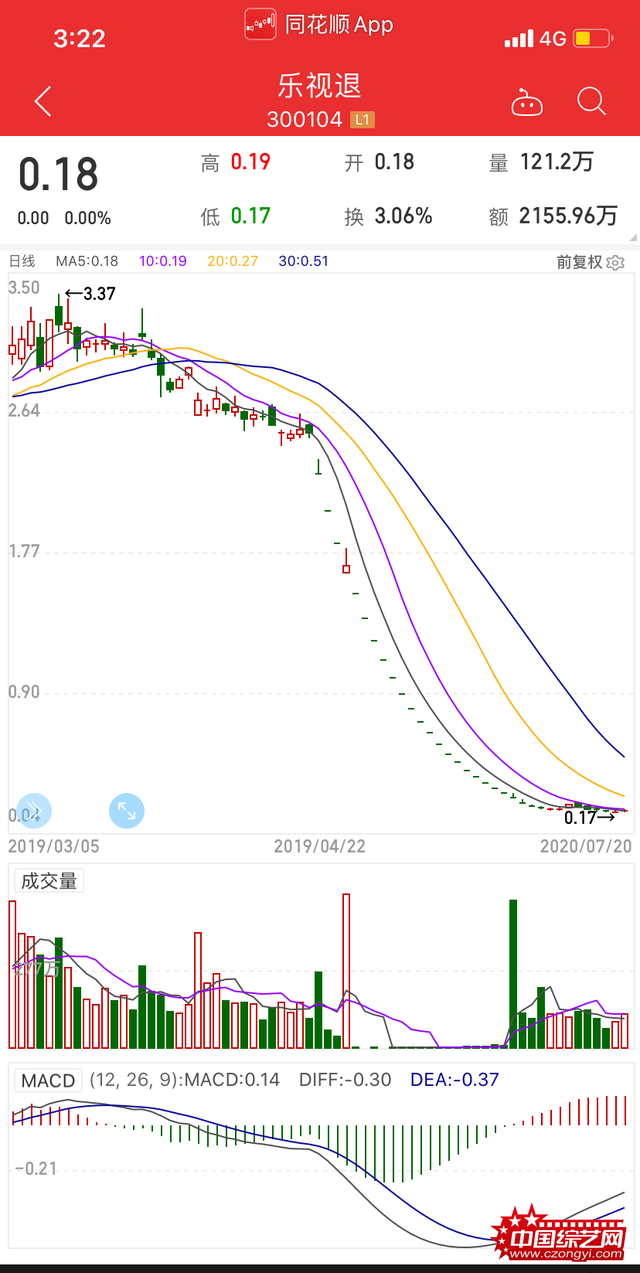
Task: Go back with the arrow icon
Action: 42,101
